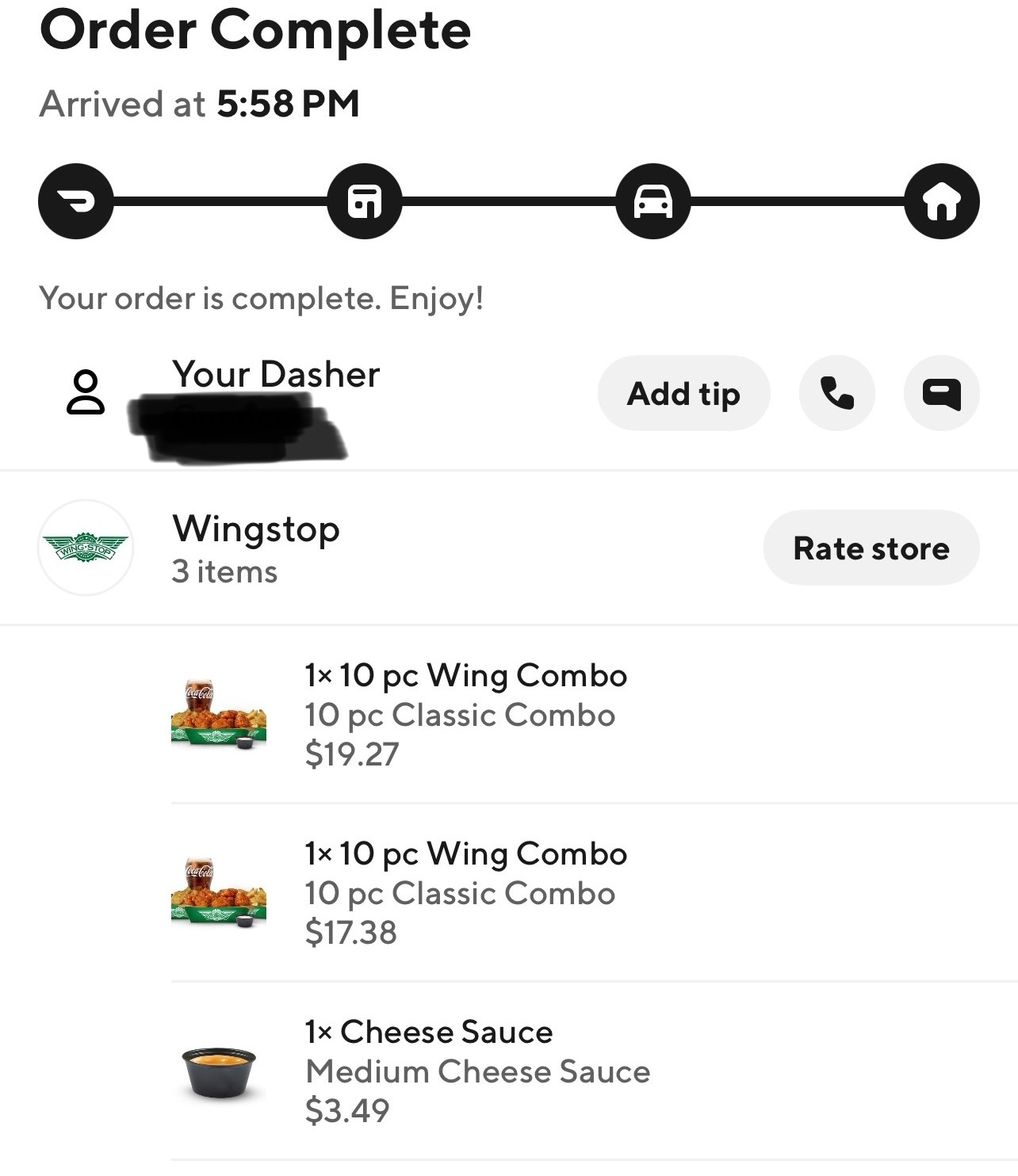Call your Dasher via phone icon
The width and height of the screenshot is (1018, 1176).
pyautogui.click(x=836, y=394)
